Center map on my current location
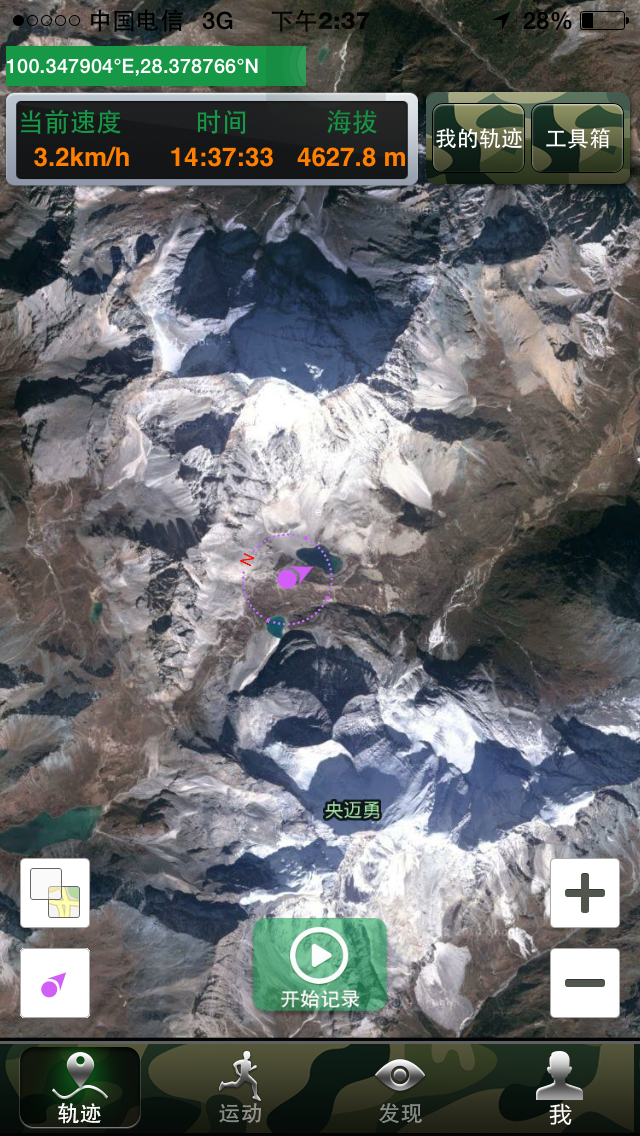The width and height of the screenshot is (640, 1136). [x=55, y=983]
